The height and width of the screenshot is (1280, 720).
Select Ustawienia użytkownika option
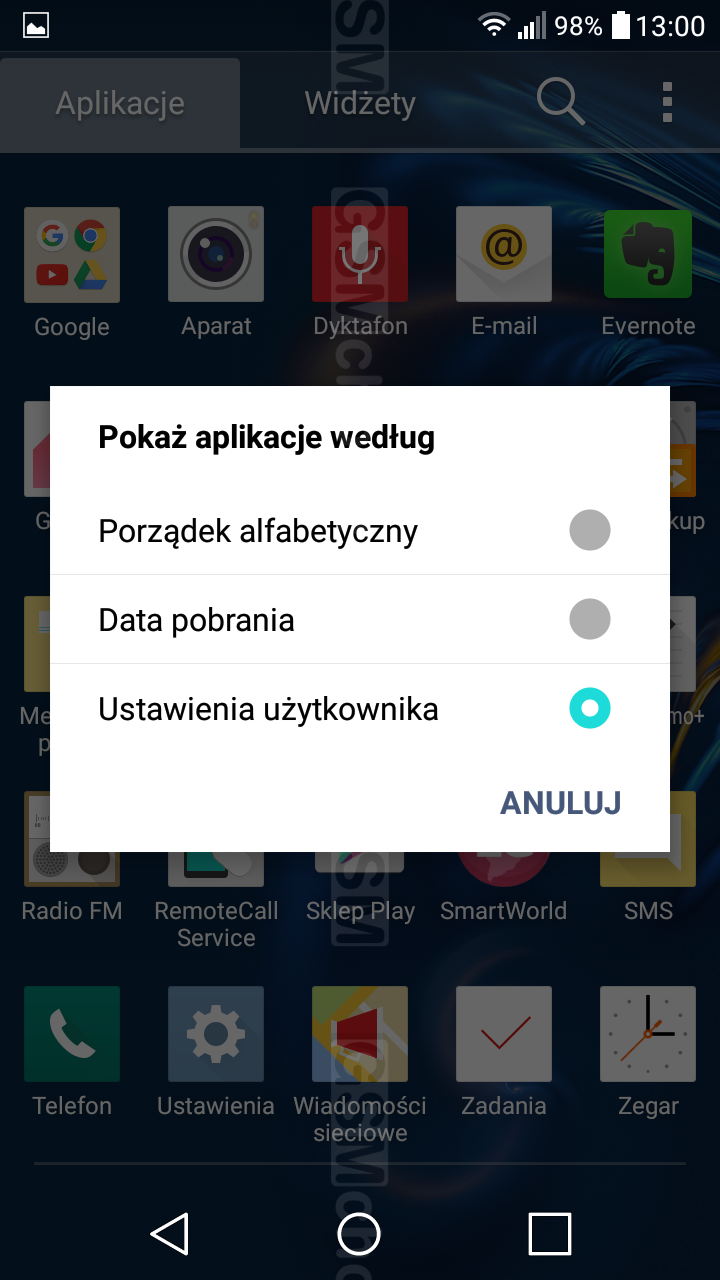[358, 709]
